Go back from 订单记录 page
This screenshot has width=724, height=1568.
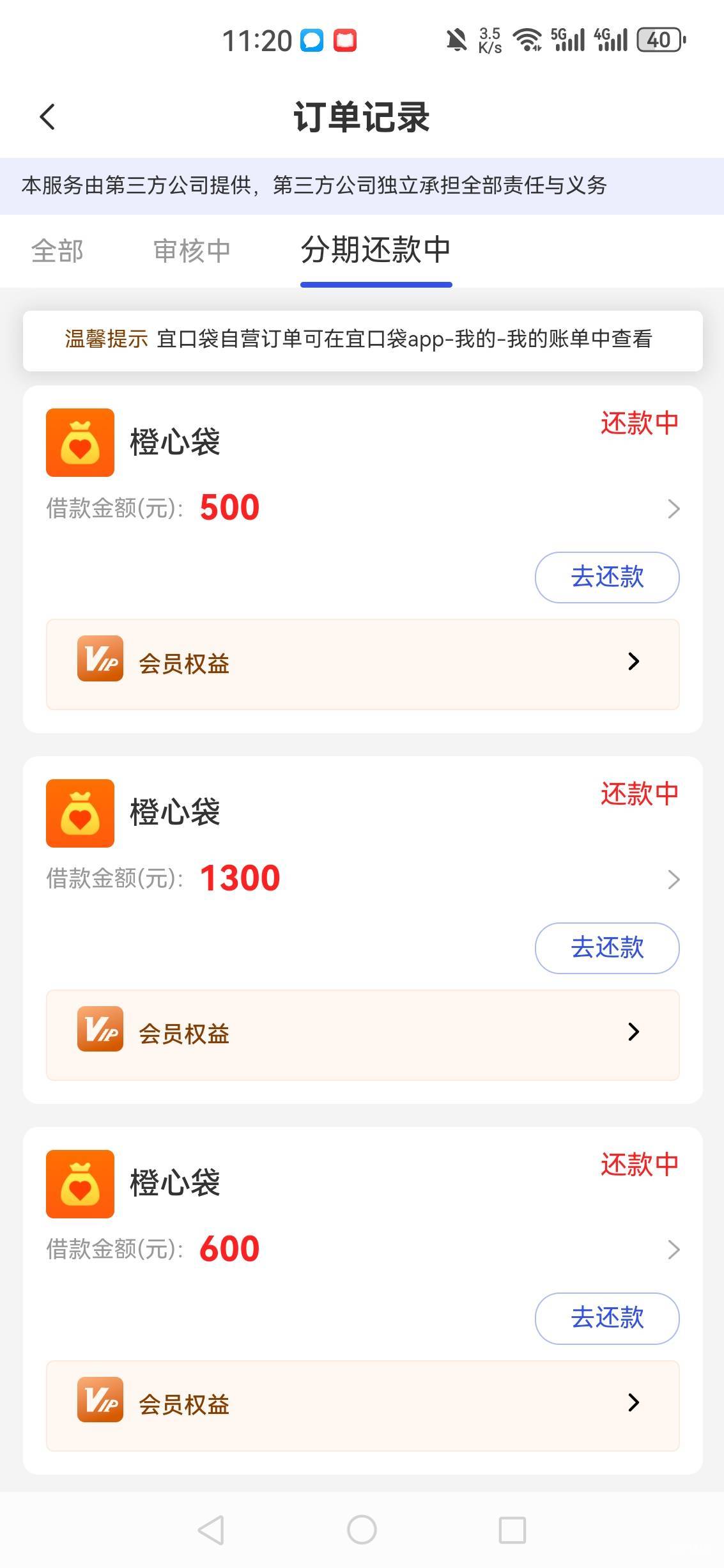48,117
